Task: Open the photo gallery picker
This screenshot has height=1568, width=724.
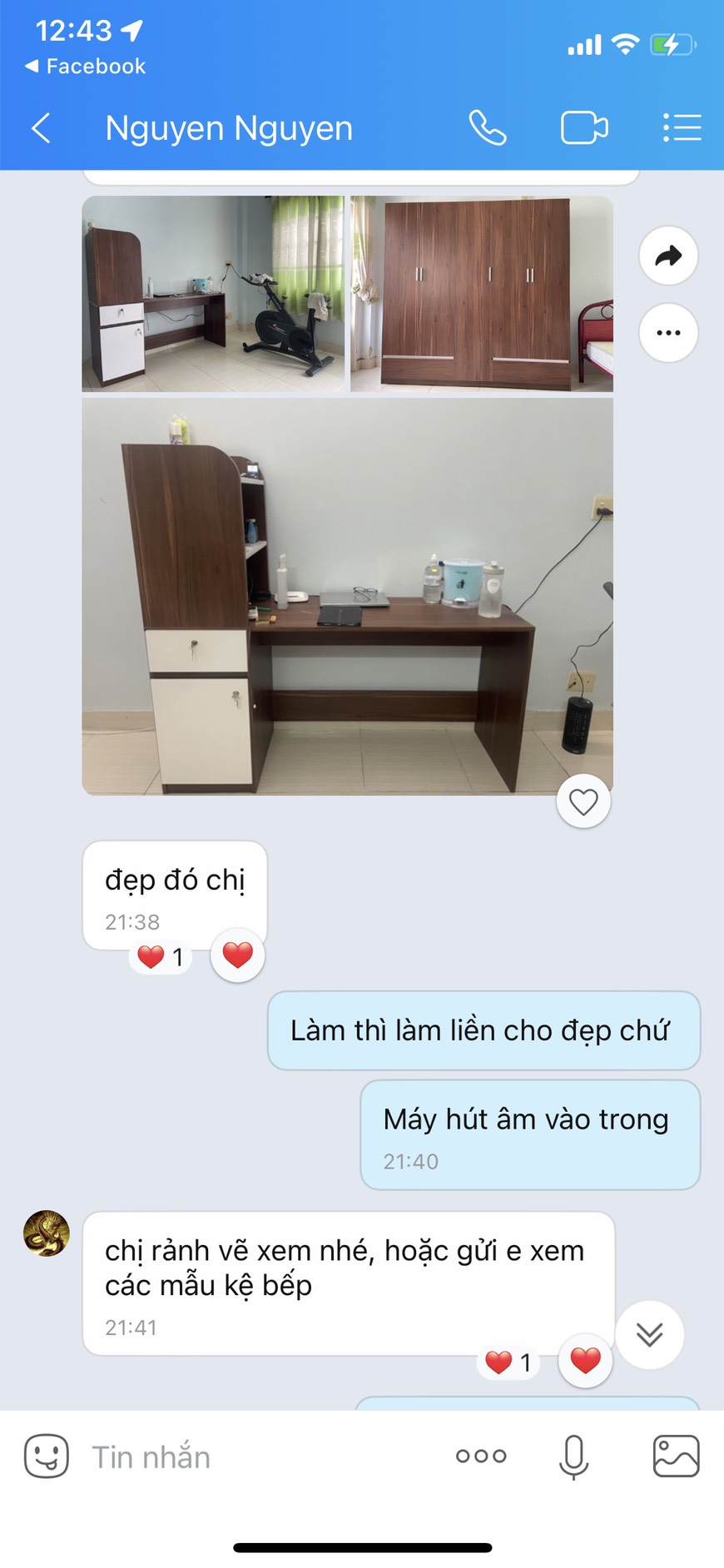Action: [x=676, y=1456]
